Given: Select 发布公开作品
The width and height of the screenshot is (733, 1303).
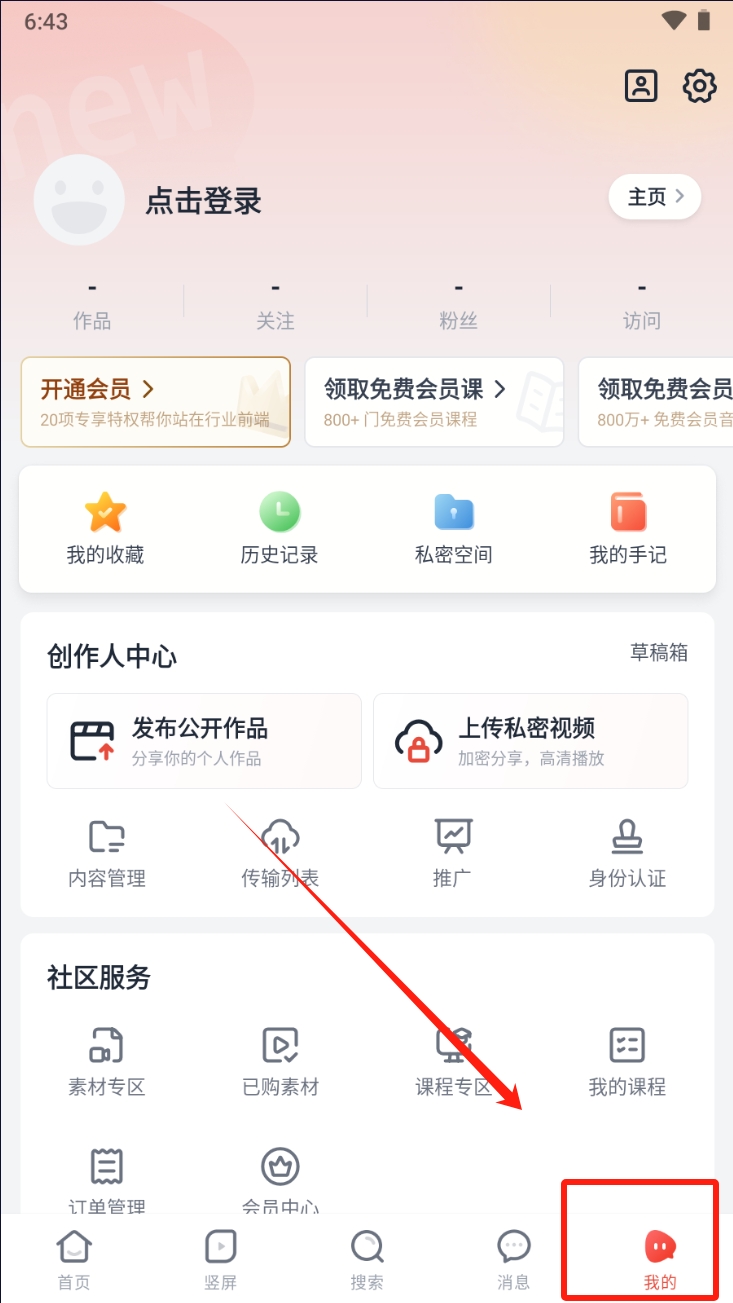Looking at the screenshot, I should pos(204,741).
